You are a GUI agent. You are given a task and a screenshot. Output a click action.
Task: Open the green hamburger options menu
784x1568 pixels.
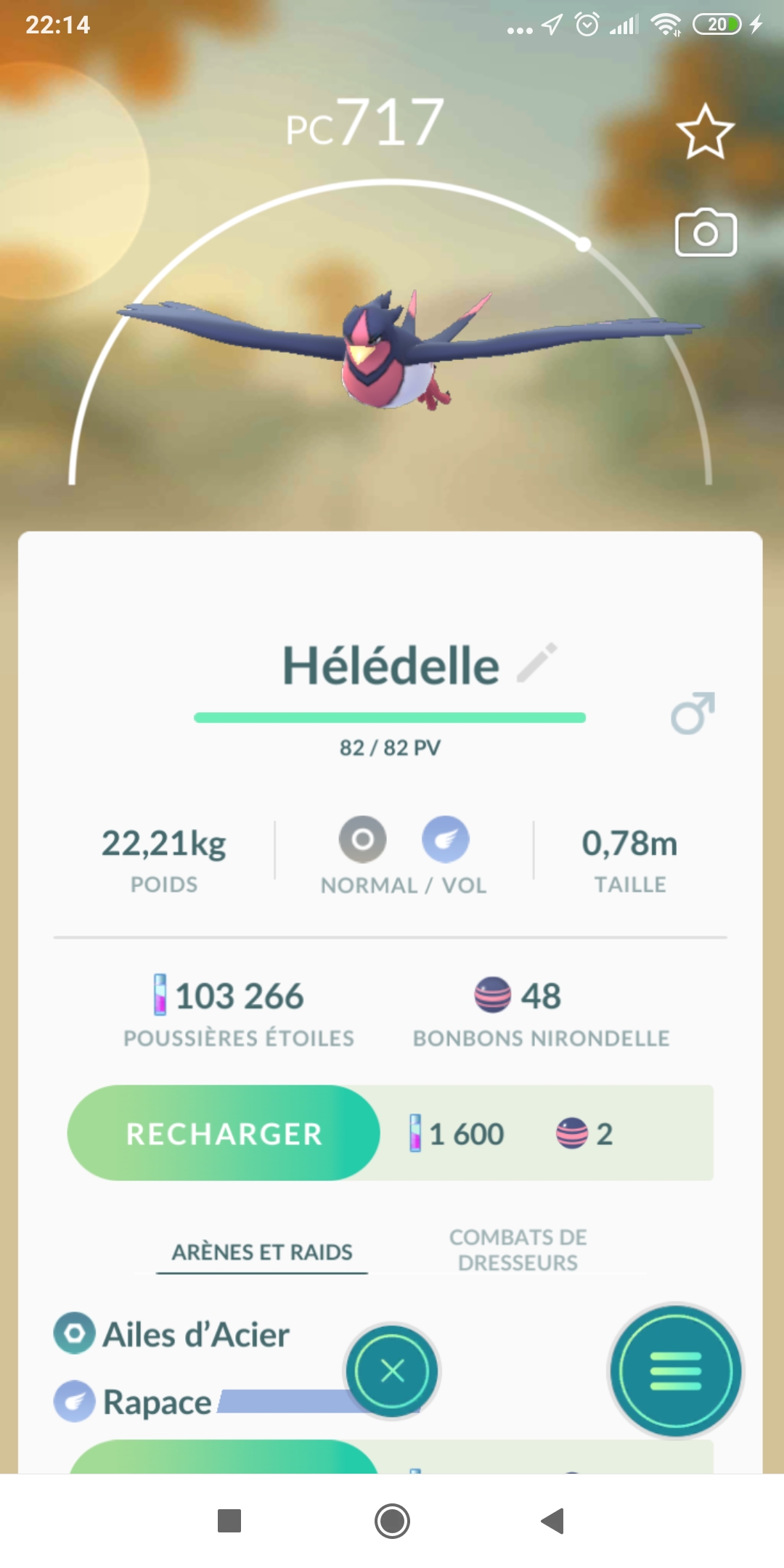tap(675, 1371)
